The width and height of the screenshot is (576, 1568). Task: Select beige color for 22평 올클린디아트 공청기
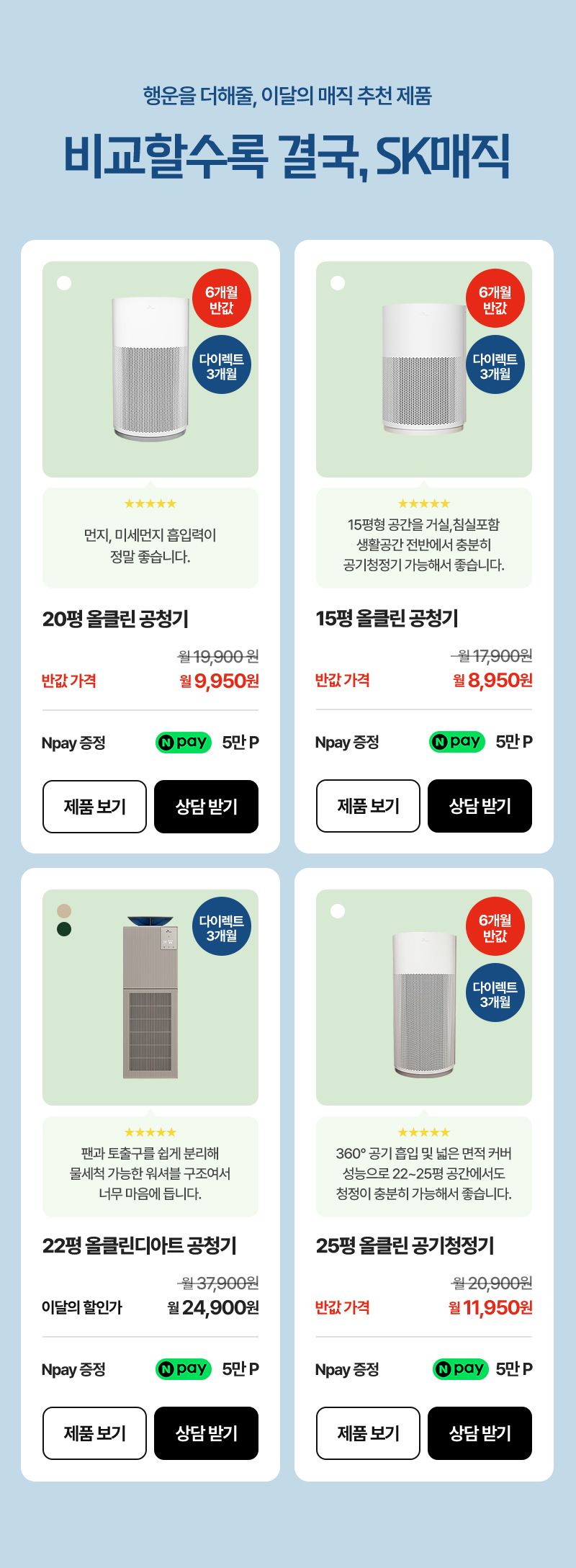click(64, 911)
